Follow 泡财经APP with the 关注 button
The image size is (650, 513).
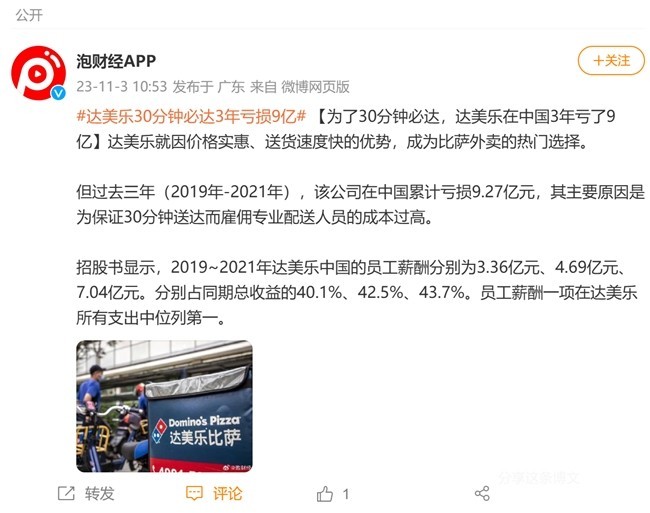610,61
